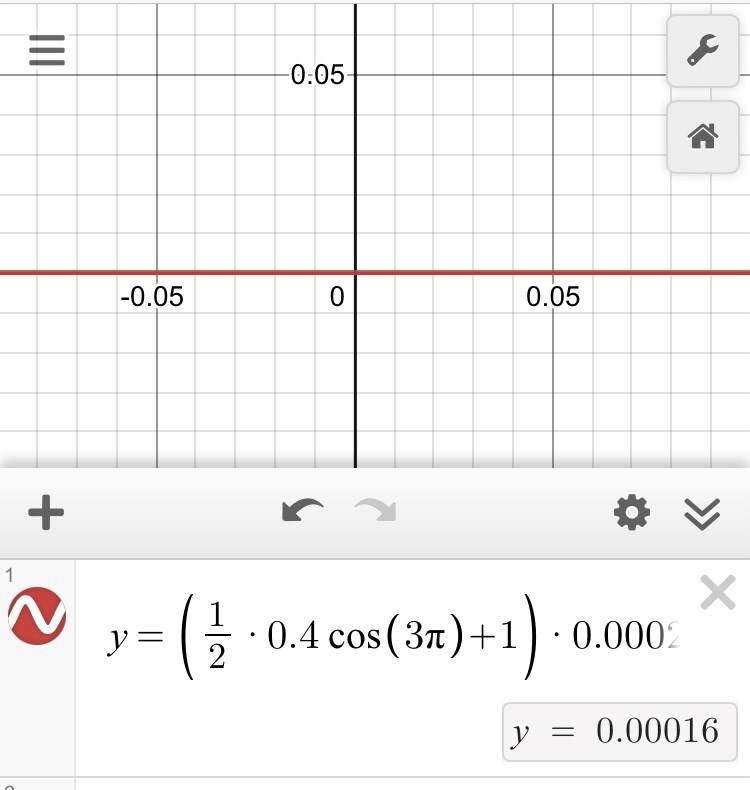
Task: Collapse the expression list panel
Action: pyautogui.click(x=702, y=514)
